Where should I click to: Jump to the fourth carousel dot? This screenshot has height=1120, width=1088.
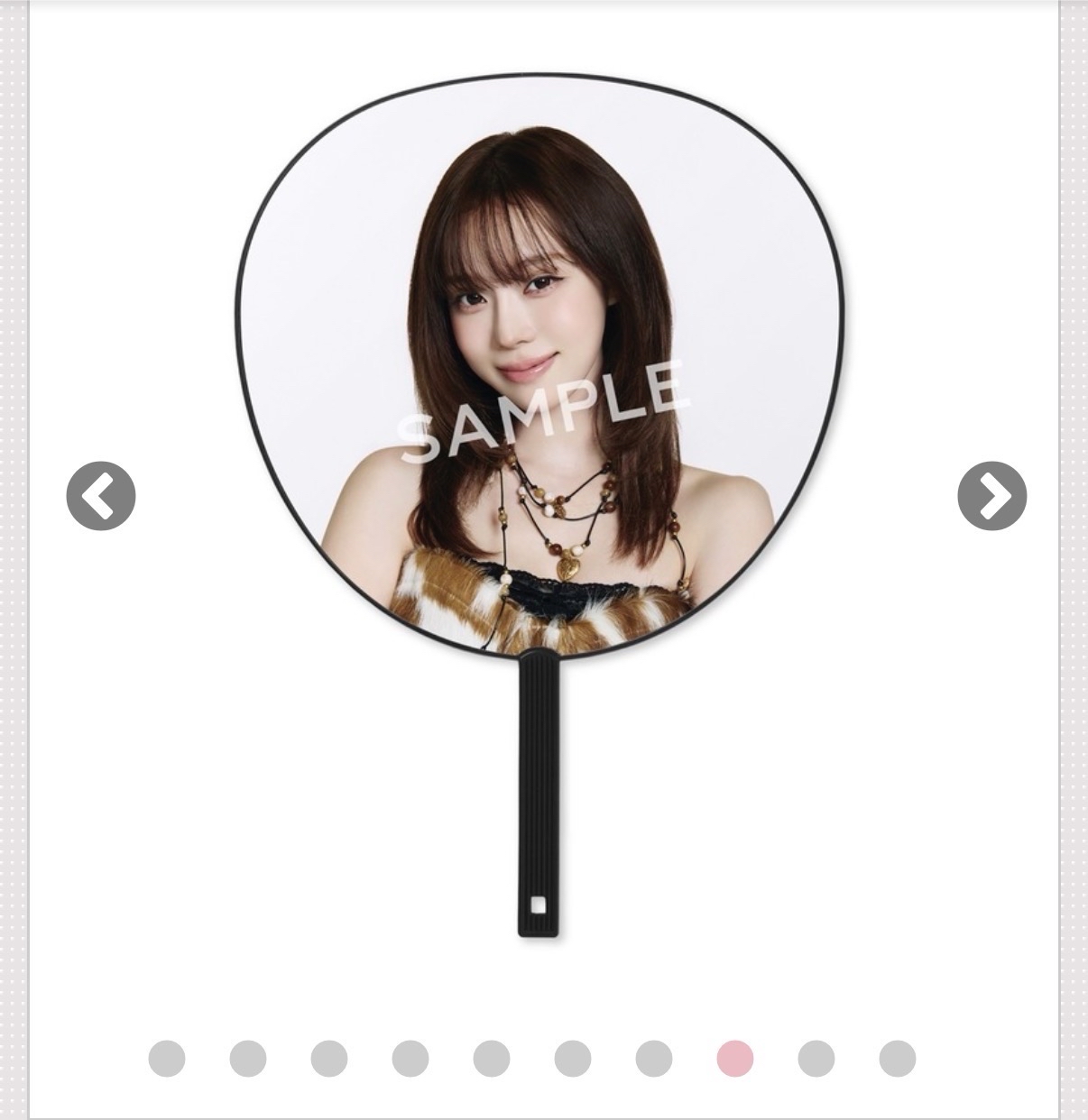pyautogui.click(x=410, y=1058)
